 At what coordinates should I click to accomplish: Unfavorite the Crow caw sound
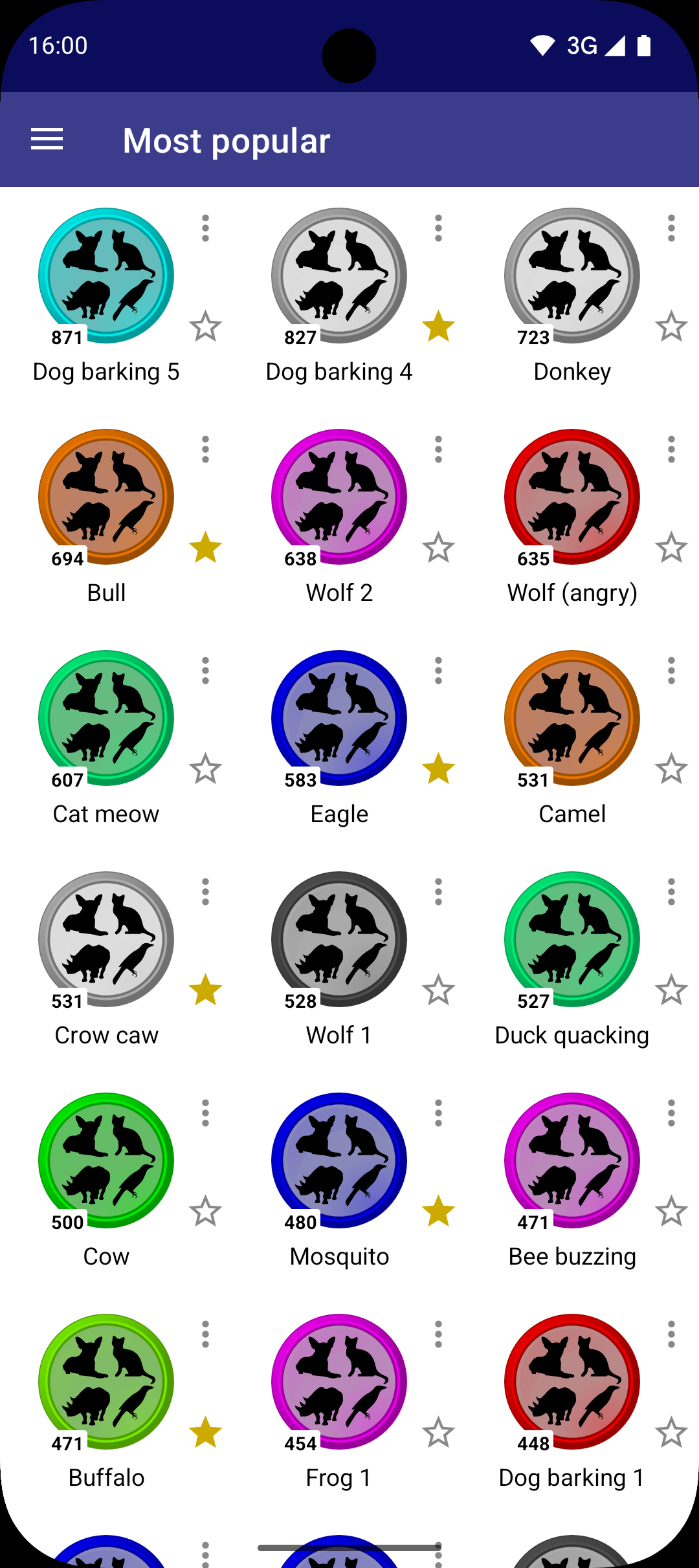(205, 990)
